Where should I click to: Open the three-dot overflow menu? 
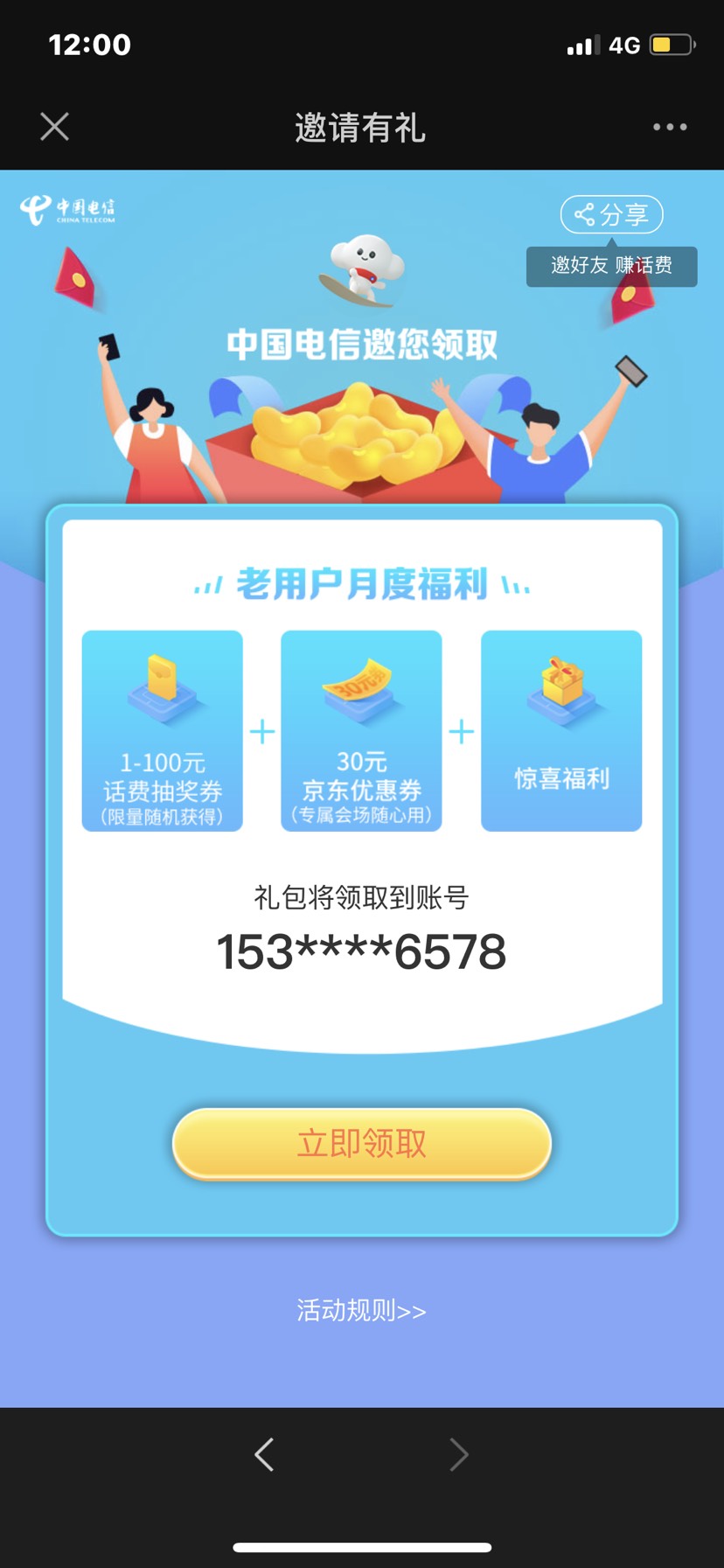[x=669, y=127]
